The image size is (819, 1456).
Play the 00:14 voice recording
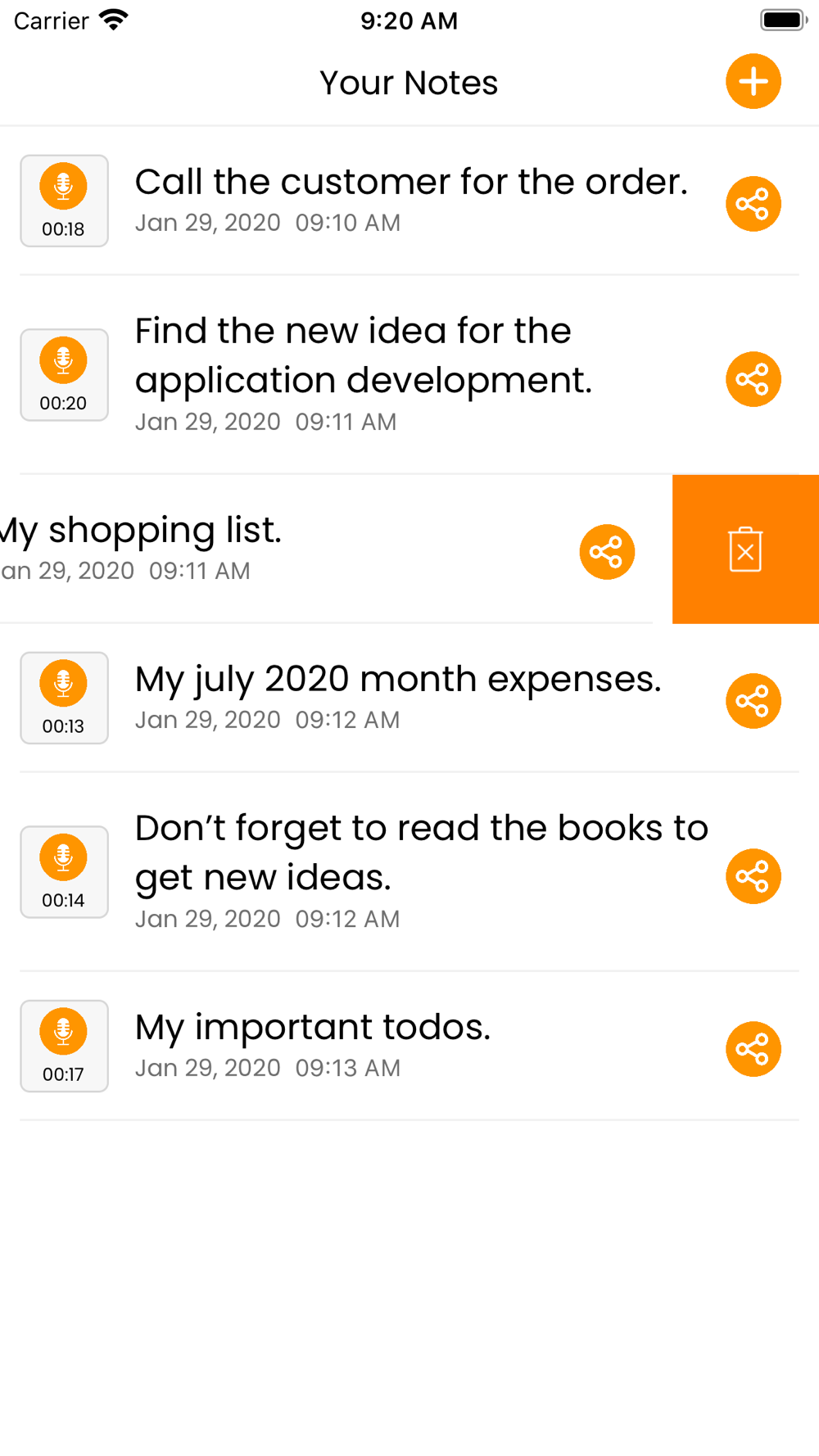[64, 872]
